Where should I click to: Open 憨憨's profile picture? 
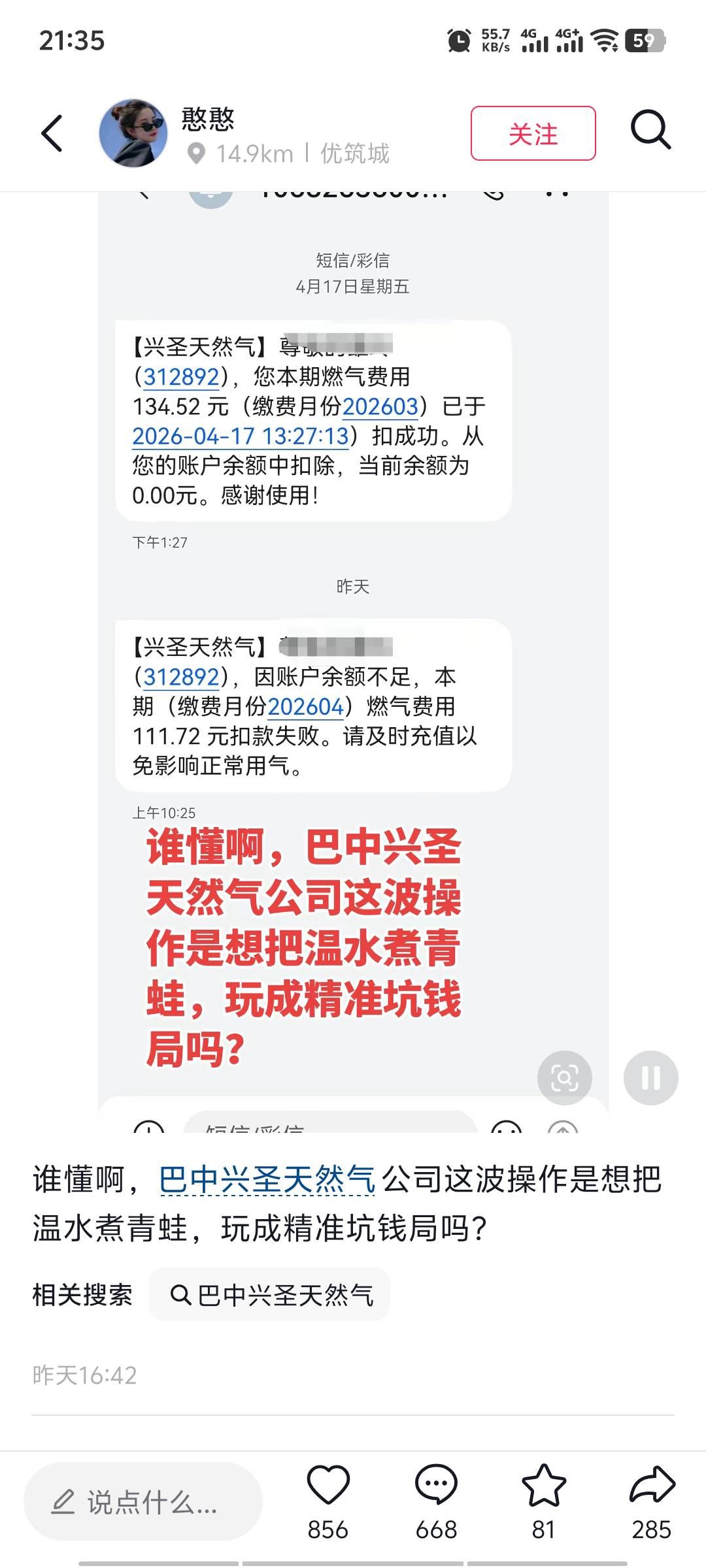pos(133,133)
